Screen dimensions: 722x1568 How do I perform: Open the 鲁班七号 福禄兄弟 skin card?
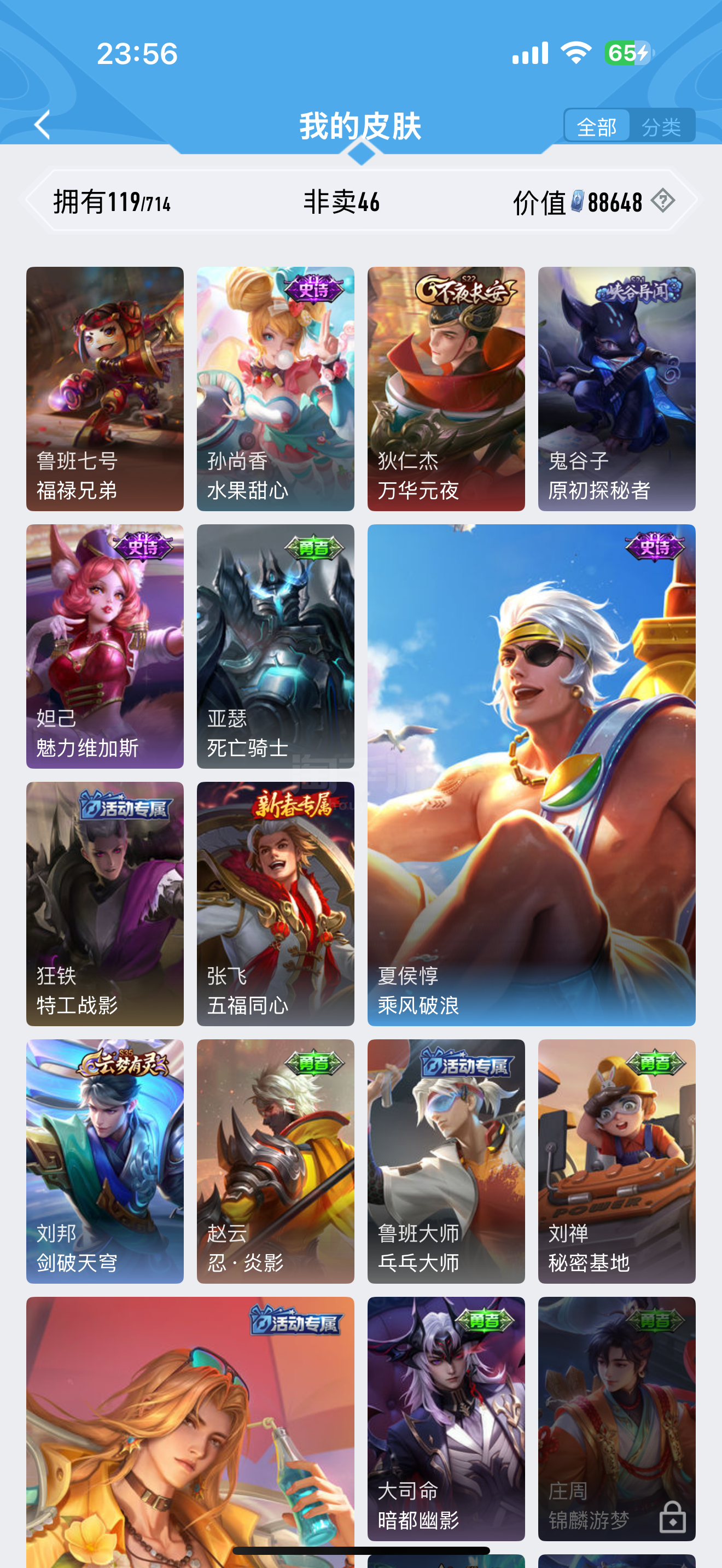(104, 388)
